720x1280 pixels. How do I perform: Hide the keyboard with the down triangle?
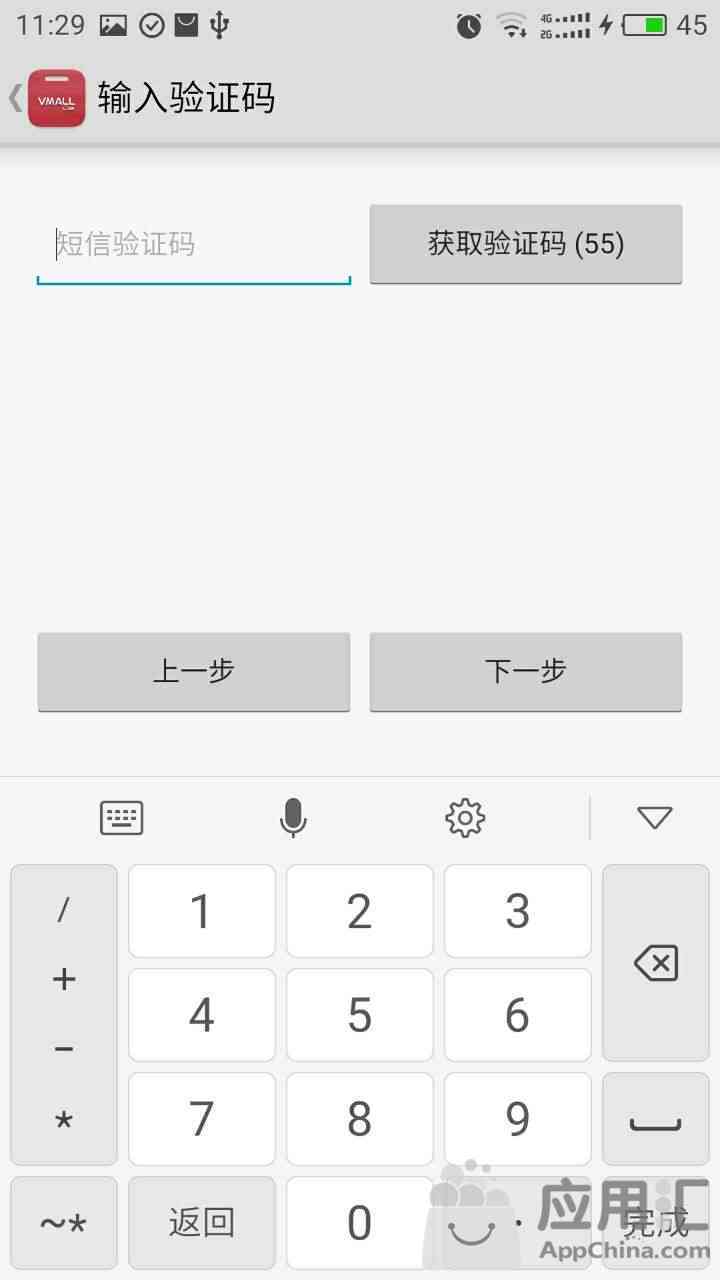pyautogui.click(x=654, y=818)
